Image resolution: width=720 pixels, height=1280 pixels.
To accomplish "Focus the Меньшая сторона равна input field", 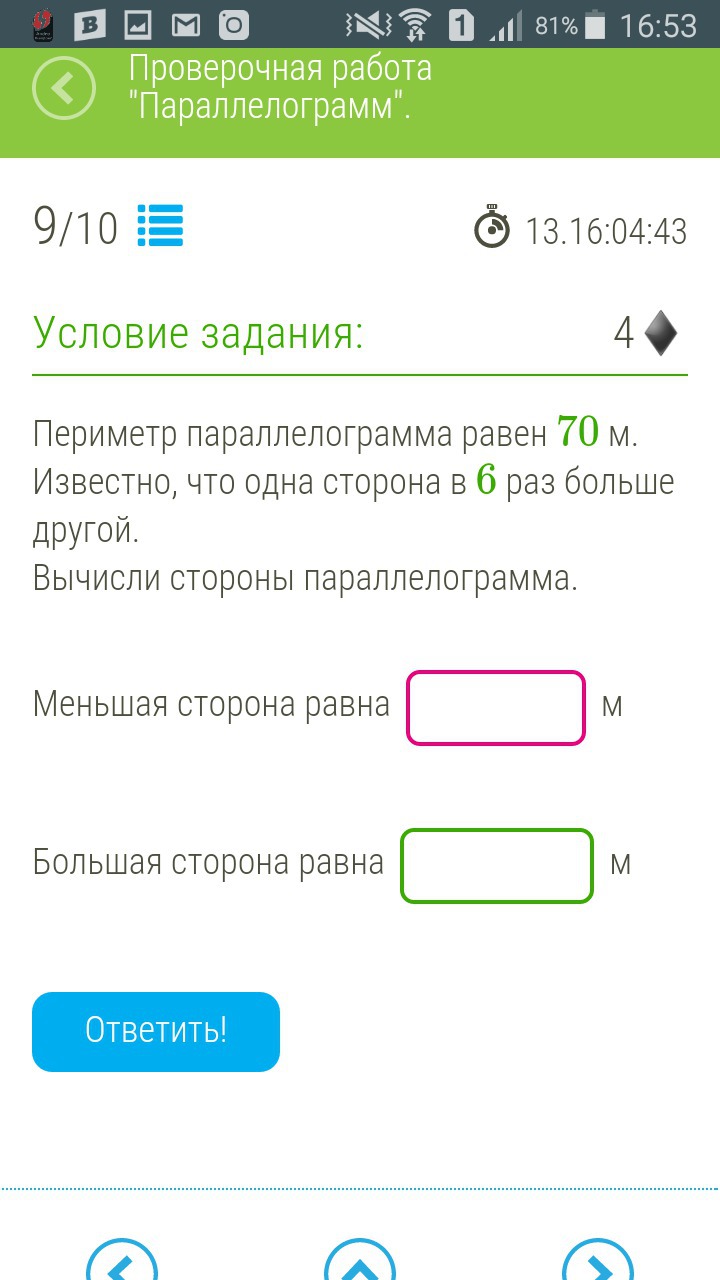I will point(495,708).
